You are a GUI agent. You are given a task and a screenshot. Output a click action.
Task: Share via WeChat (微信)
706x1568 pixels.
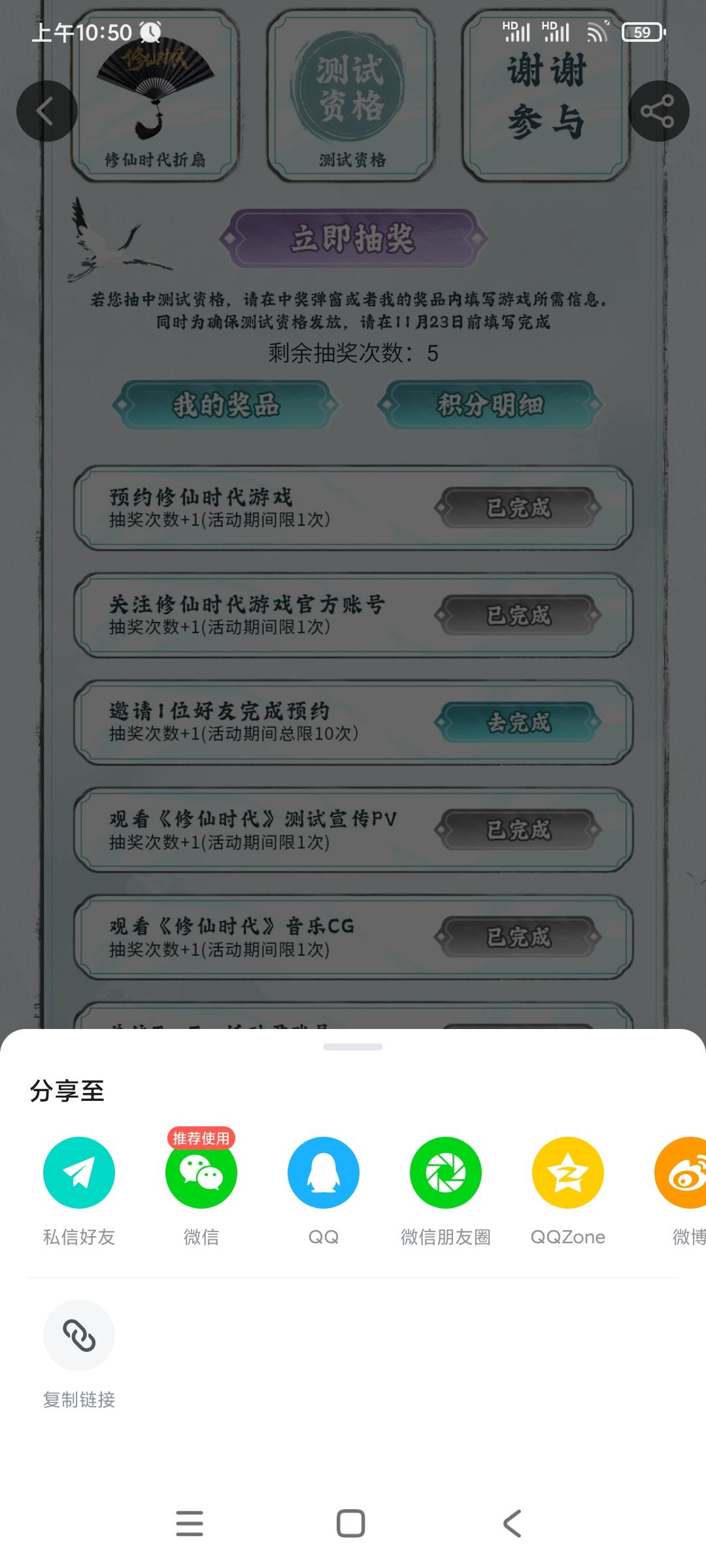pos(202,1171)
